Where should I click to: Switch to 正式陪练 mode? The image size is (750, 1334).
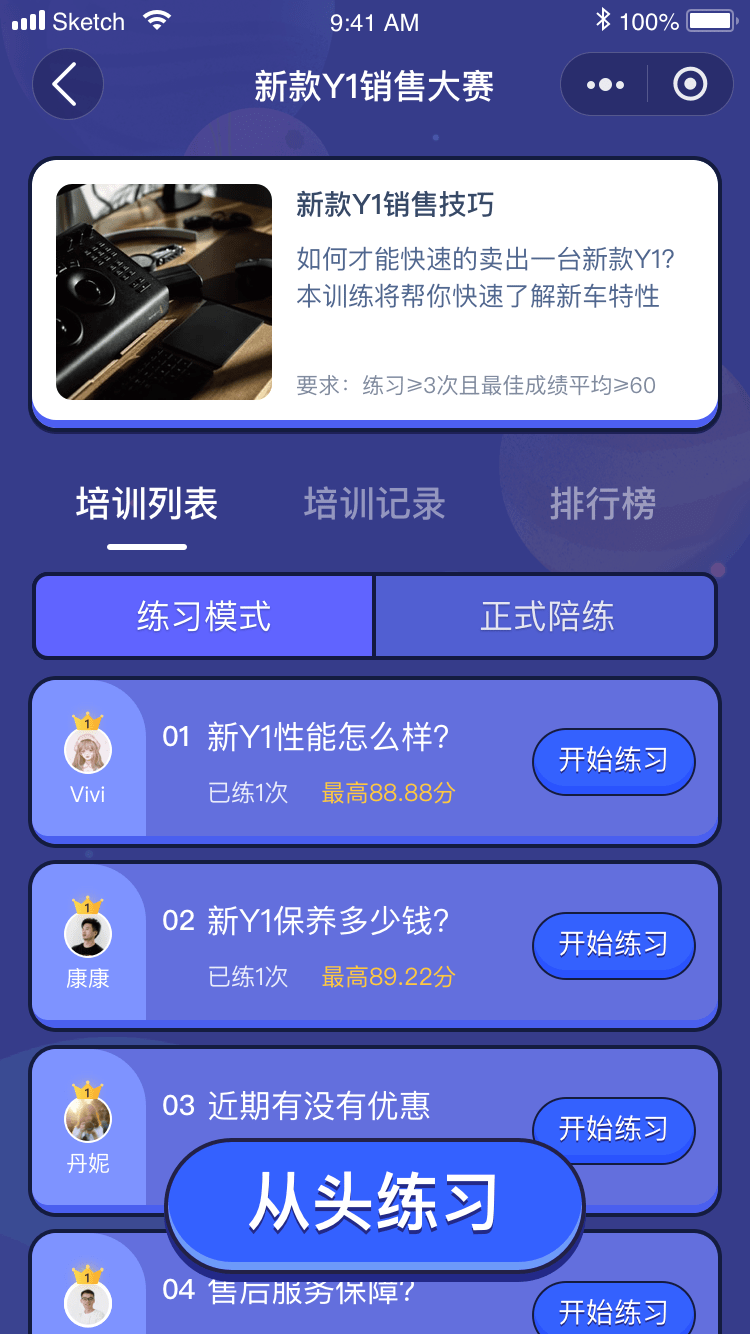tap(546, 616)
